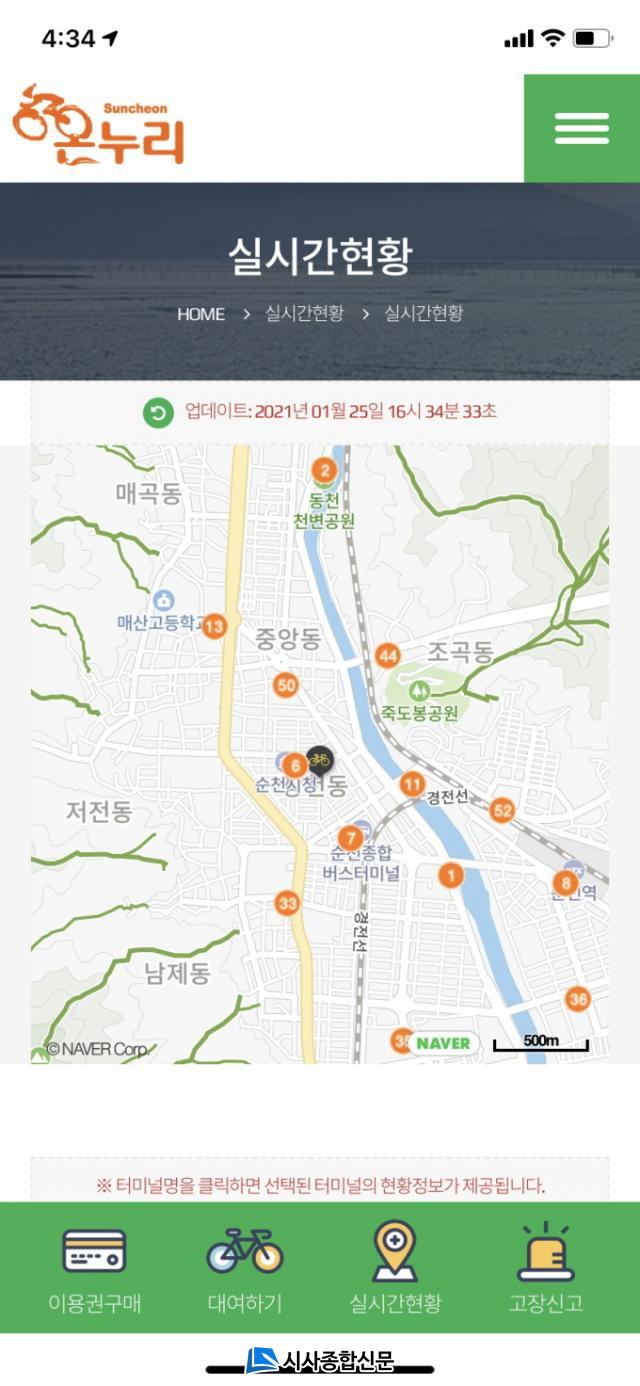Select station marker 8 near Suncheon station
The image size is (640, 1386).
point(566,883)
